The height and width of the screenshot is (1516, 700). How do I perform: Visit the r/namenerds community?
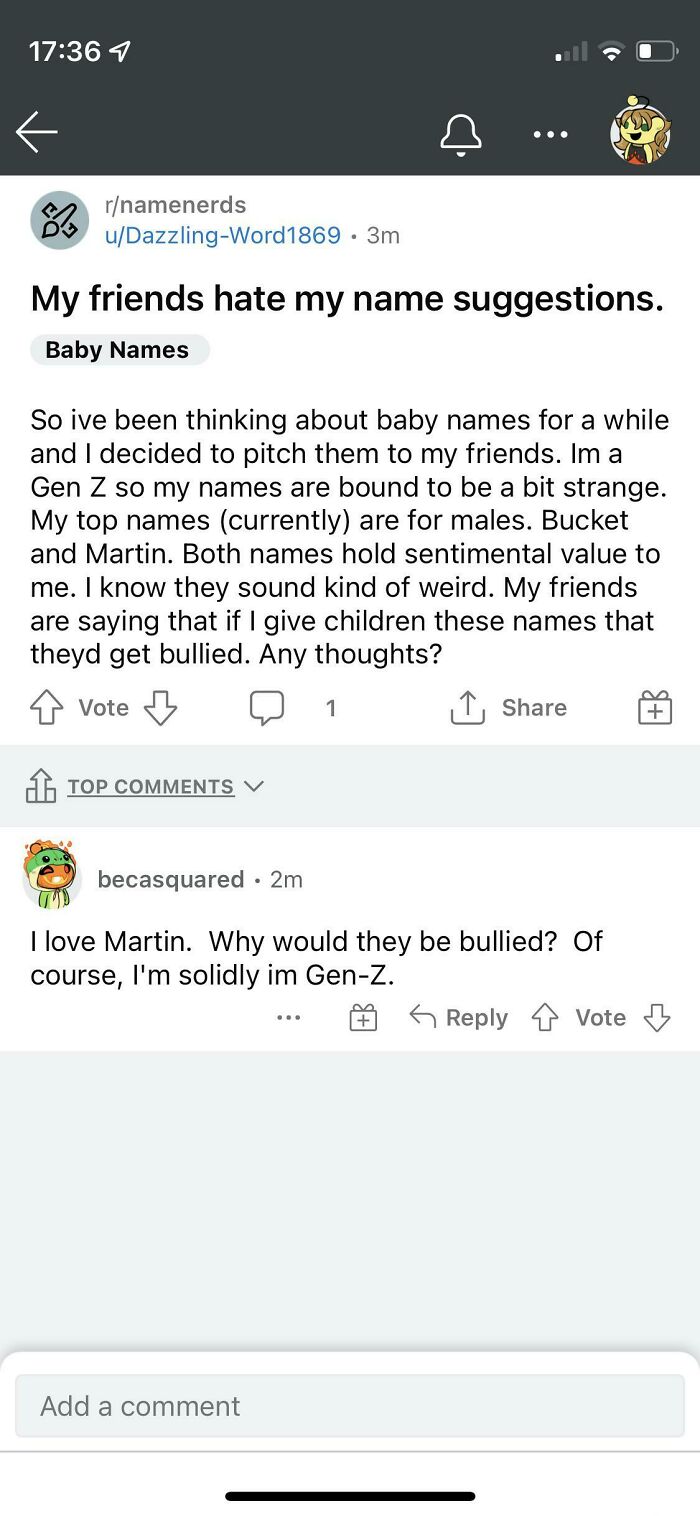pos(175,205)
